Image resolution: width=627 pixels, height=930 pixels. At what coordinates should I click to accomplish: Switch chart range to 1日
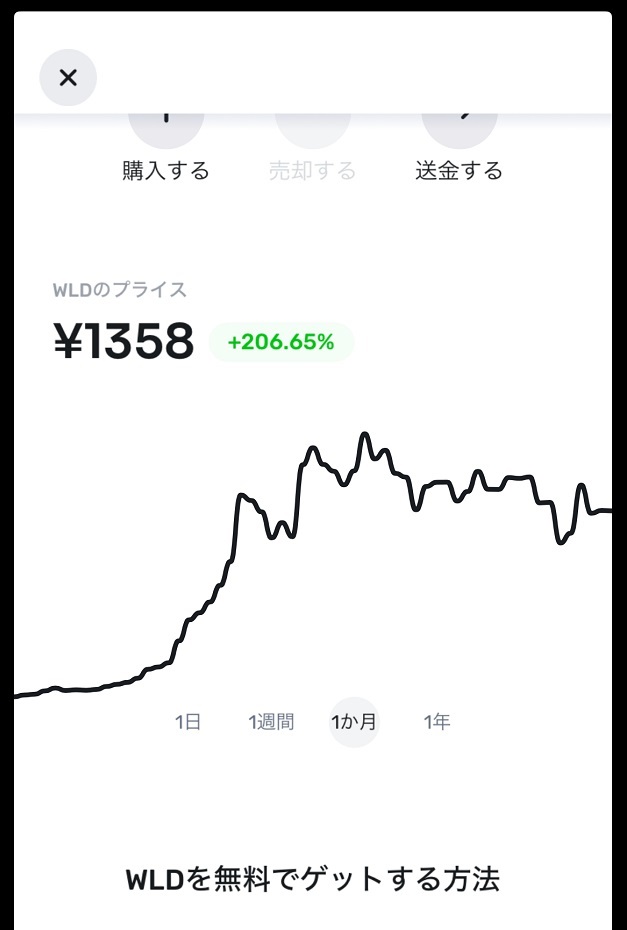click(188, 722)
